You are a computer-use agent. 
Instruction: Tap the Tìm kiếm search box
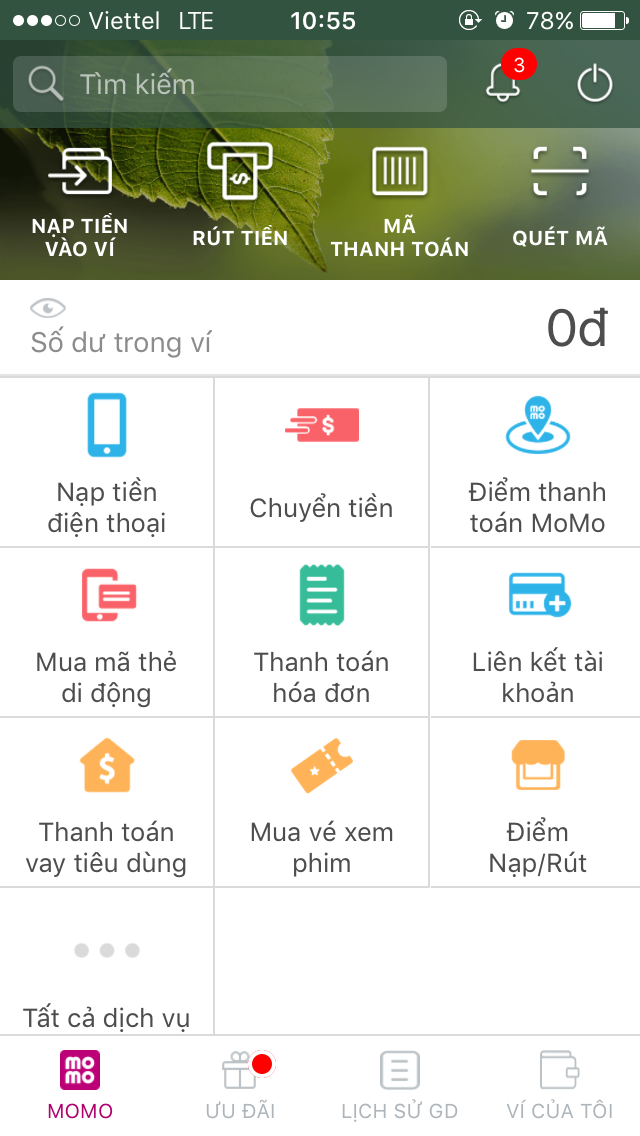(x=230, y=84)
